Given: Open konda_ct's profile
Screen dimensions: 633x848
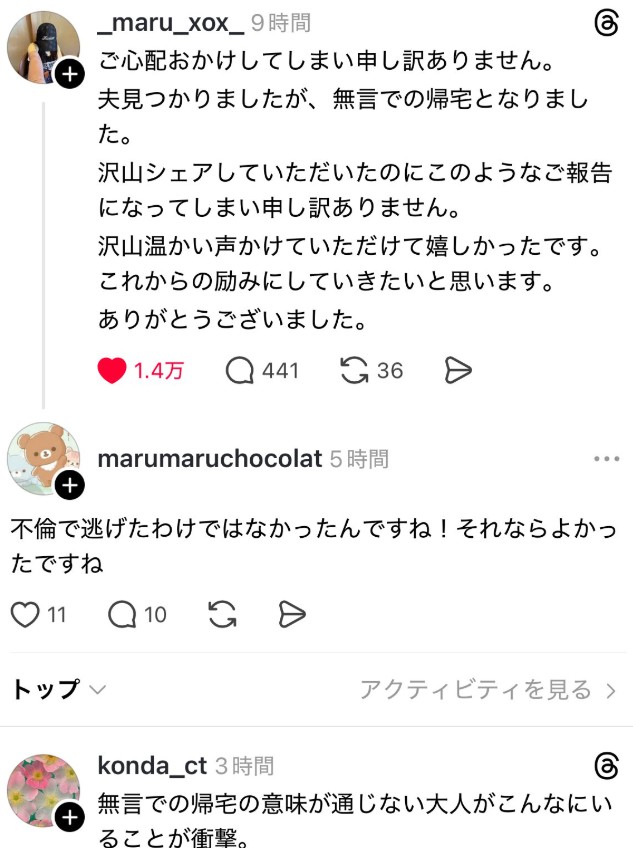Looking at the screenshot, I should click(x=152, y=766).
